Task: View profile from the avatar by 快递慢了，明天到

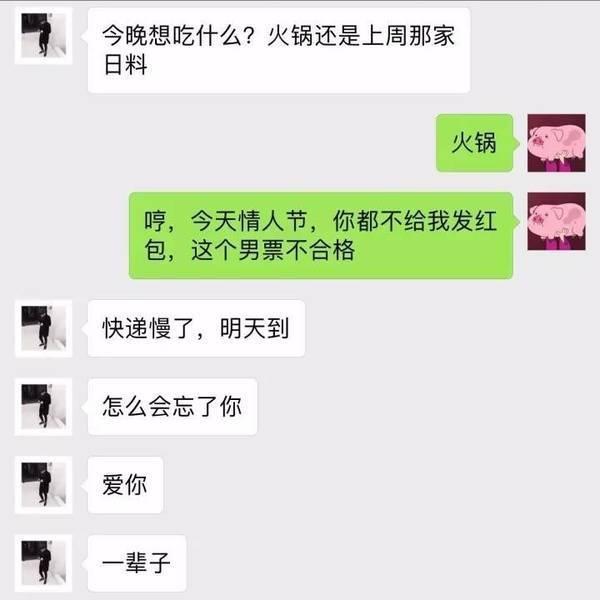Action: coord(43,328)
